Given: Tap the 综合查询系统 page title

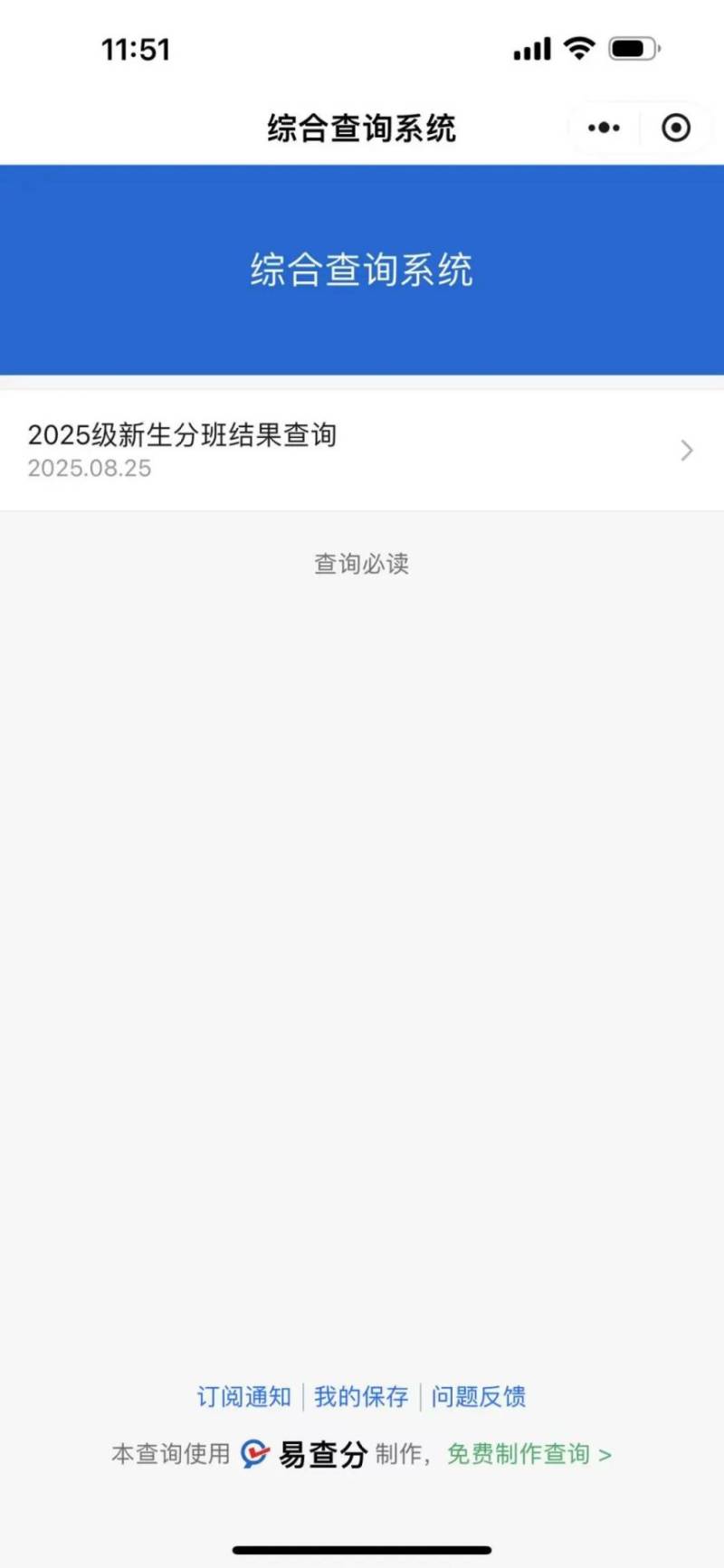Looking at the screenshot, I should click(361, 128).
